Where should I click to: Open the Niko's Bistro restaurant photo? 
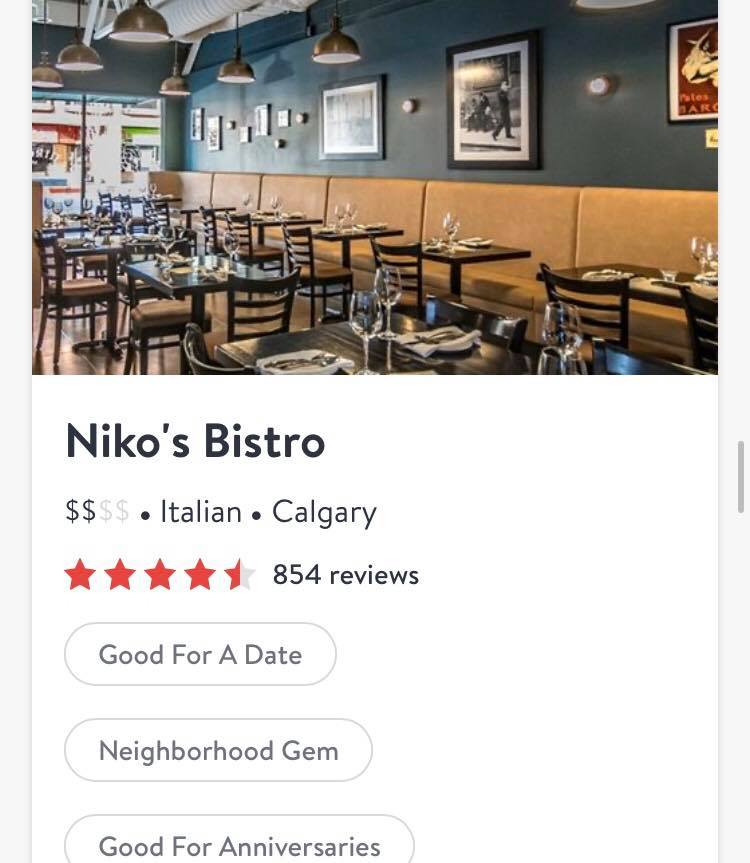pyautogui.click(x=375, y=187)
